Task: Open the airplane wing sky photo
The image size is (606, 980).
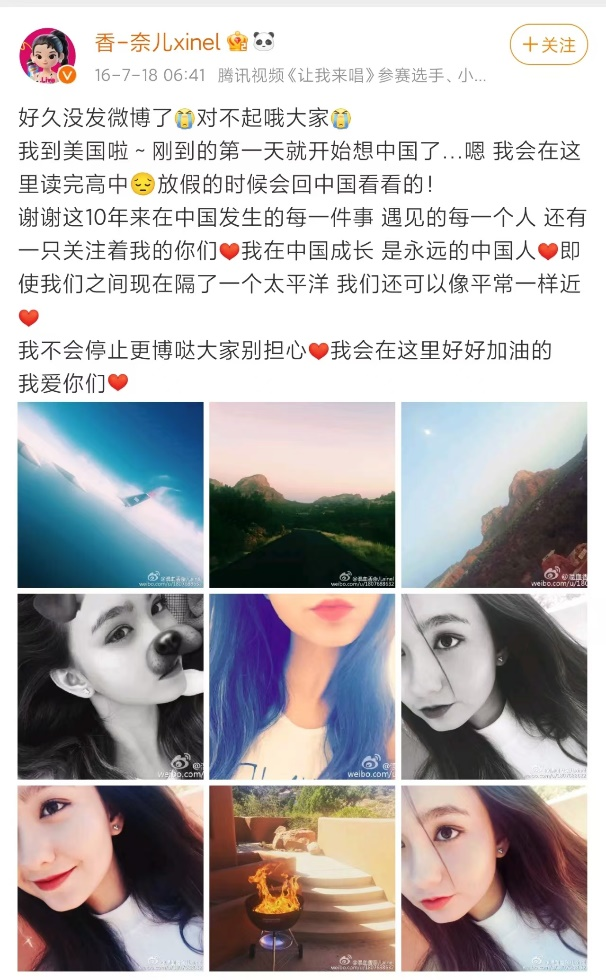Action: 110,494
